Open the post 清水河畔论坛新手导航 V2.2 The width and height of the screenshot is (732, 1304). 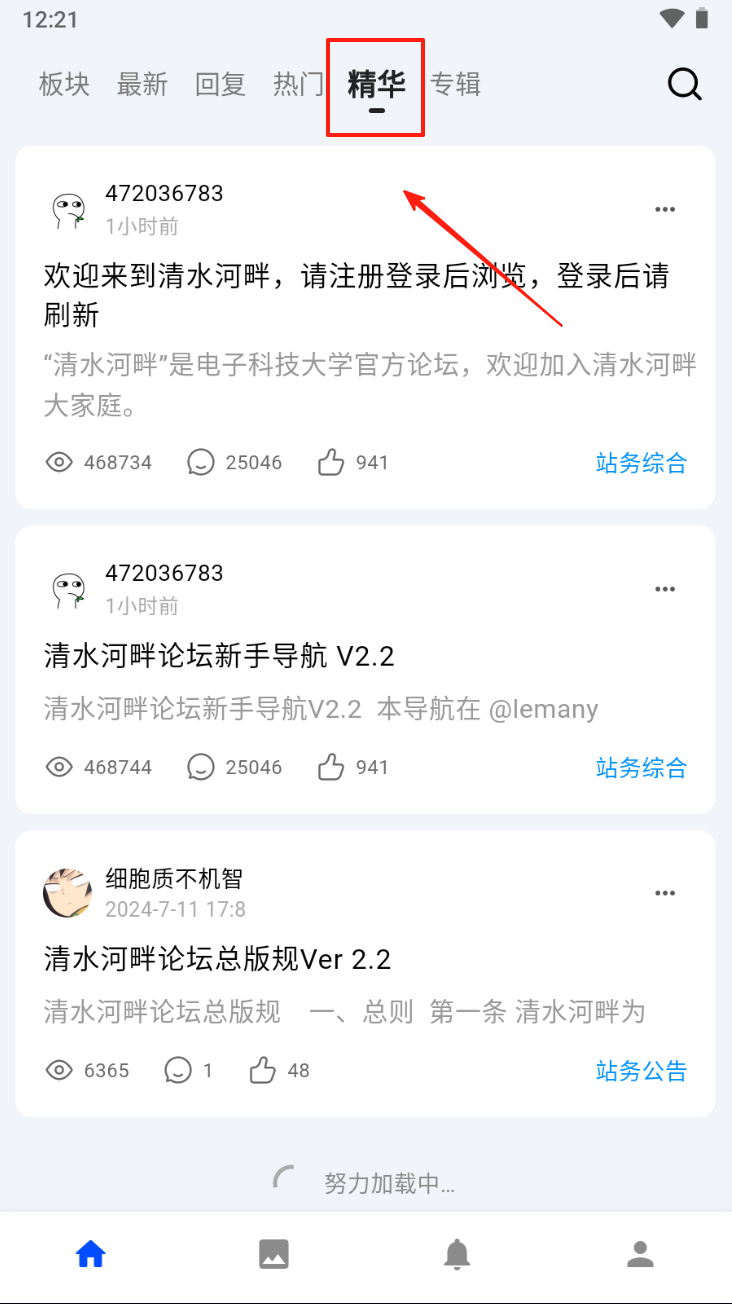tap(219, 656)
